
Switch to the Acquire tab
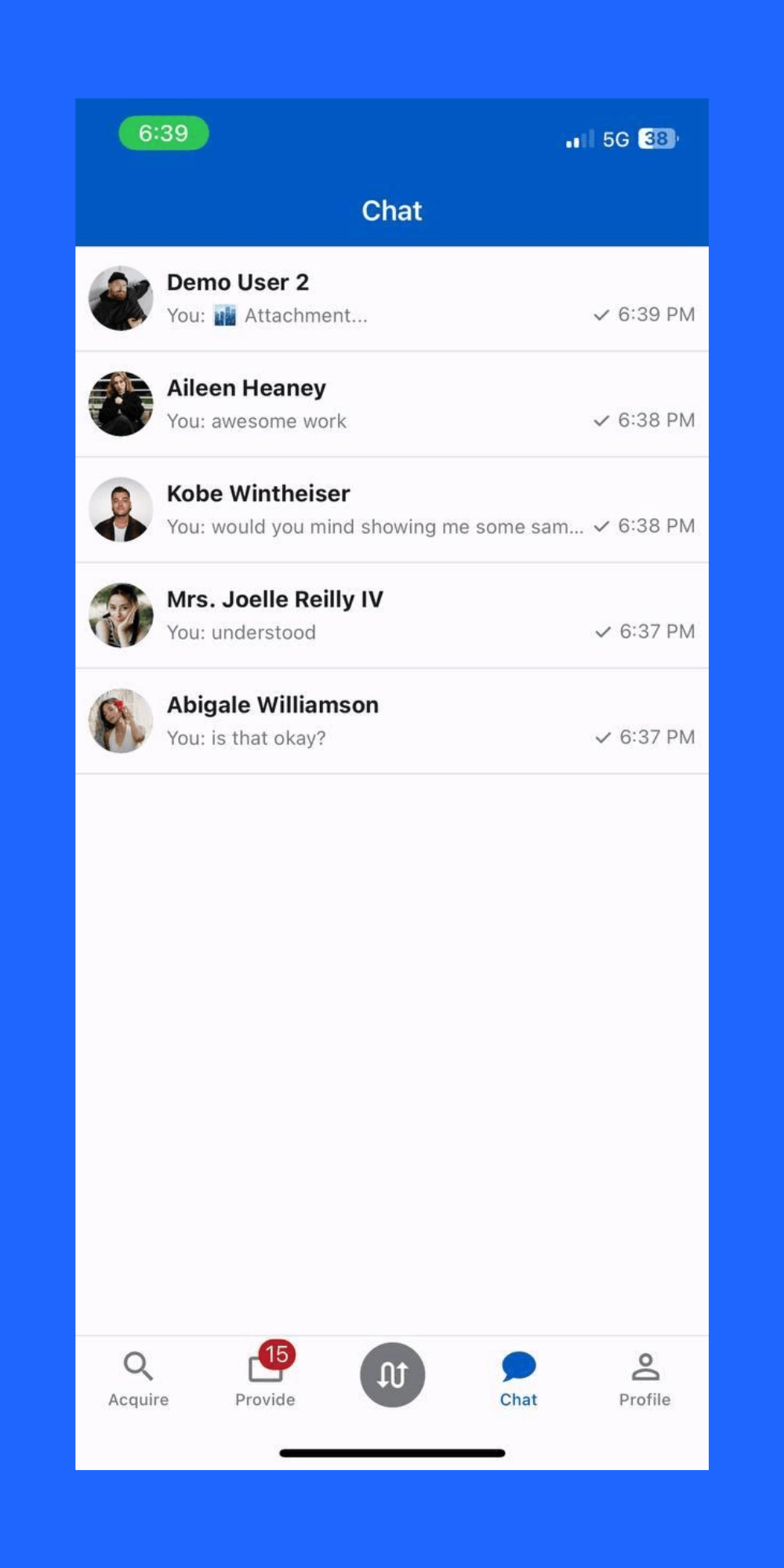(x=139, y=1379)
